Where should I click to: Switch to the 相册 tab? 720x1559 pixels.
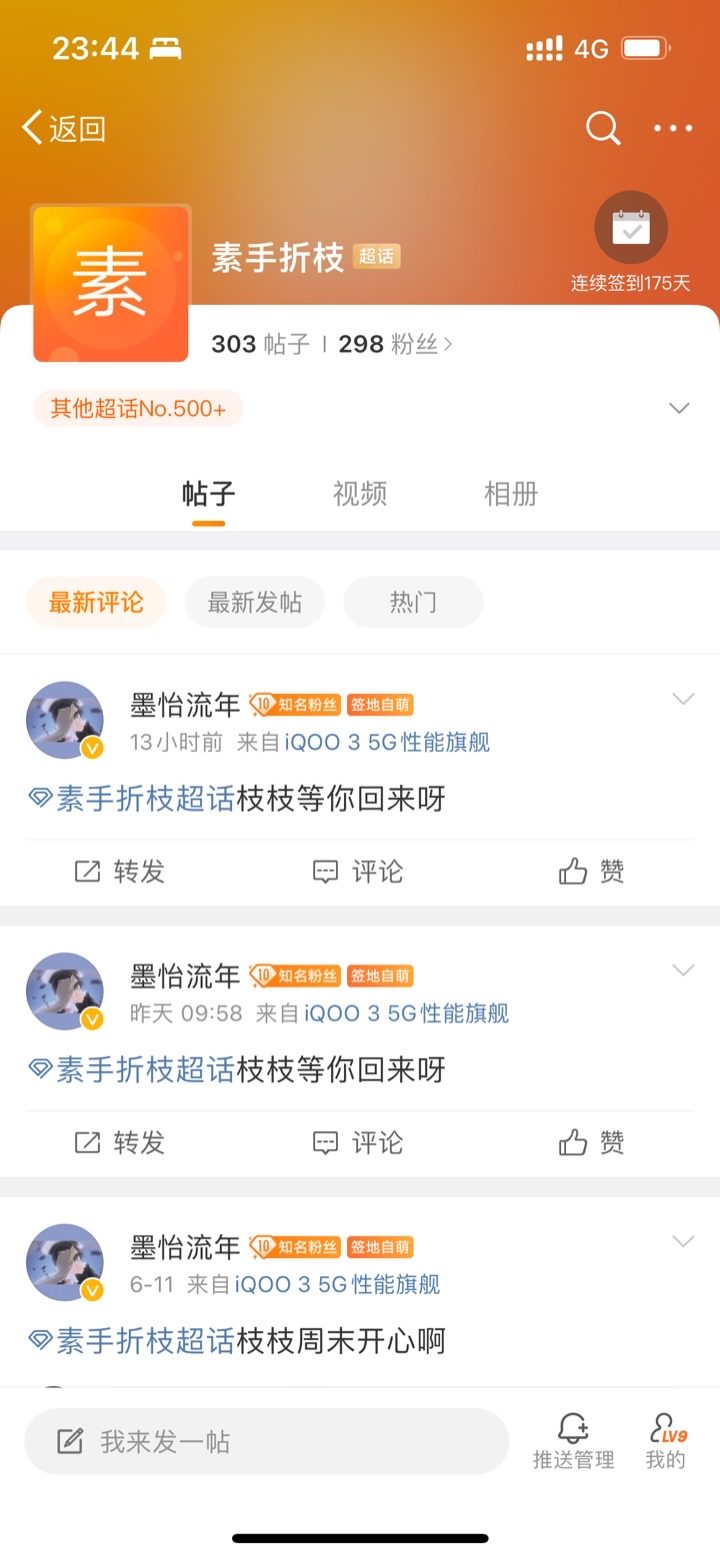tap(511, 493)
